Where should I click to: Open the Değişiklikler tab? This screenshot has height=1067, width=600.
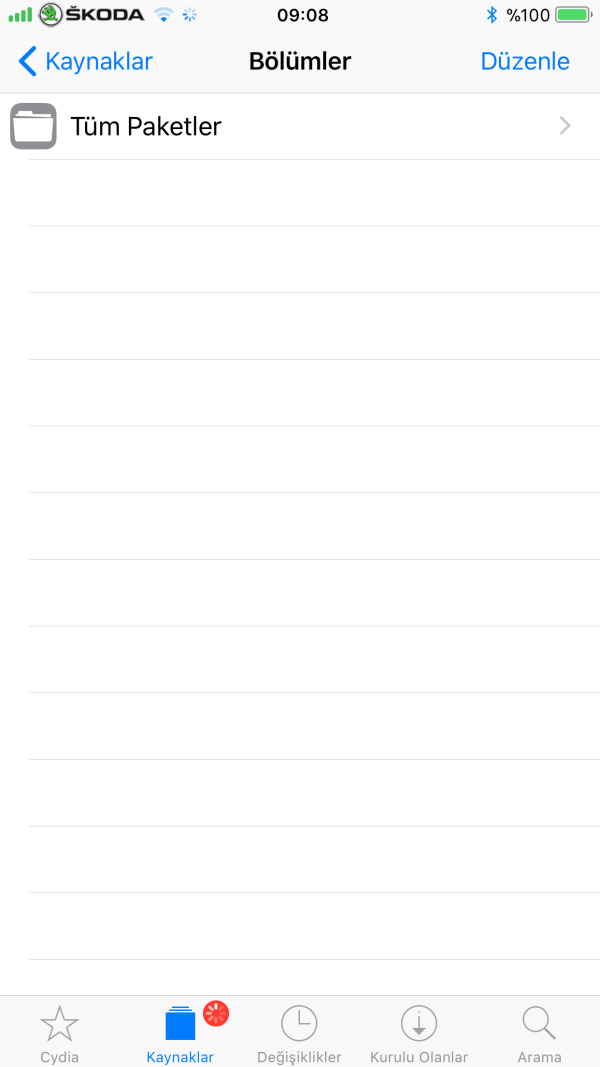pyautogui.click(x=299, y=1033)
